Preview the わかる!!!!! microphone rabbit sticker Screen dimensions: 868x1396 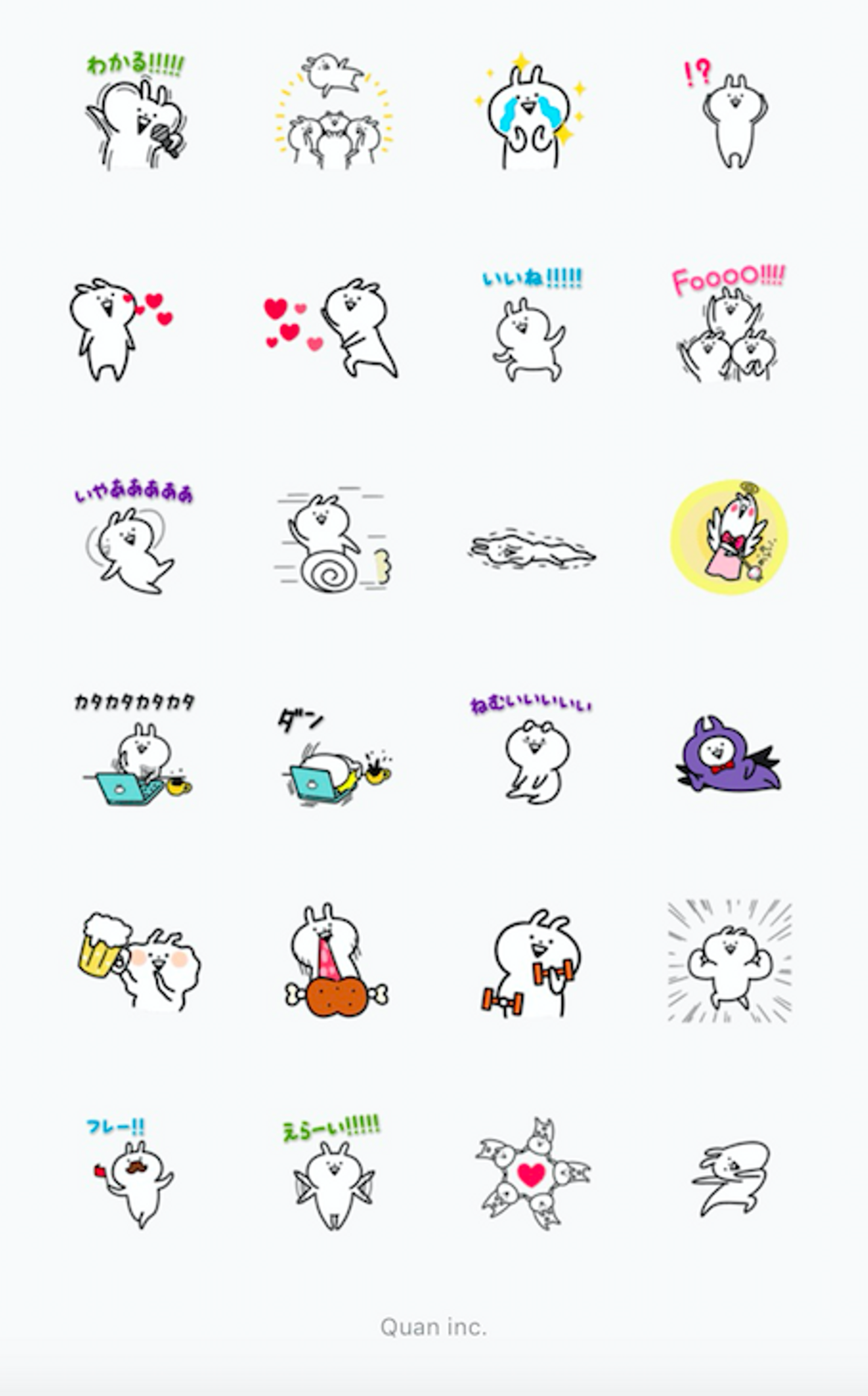pos(136,115)
